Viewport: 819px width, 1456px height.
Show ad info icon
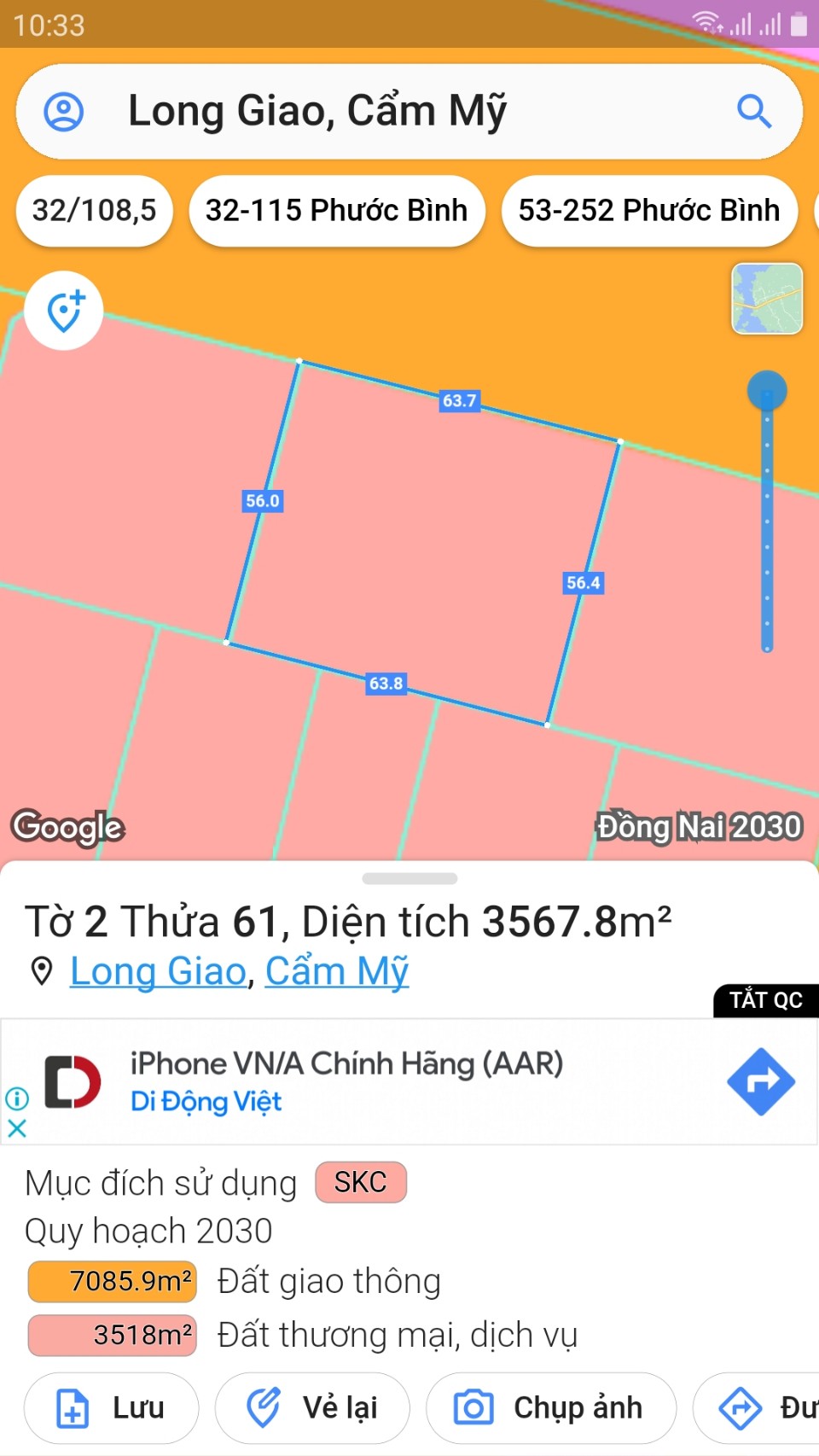pos(17,1098)
